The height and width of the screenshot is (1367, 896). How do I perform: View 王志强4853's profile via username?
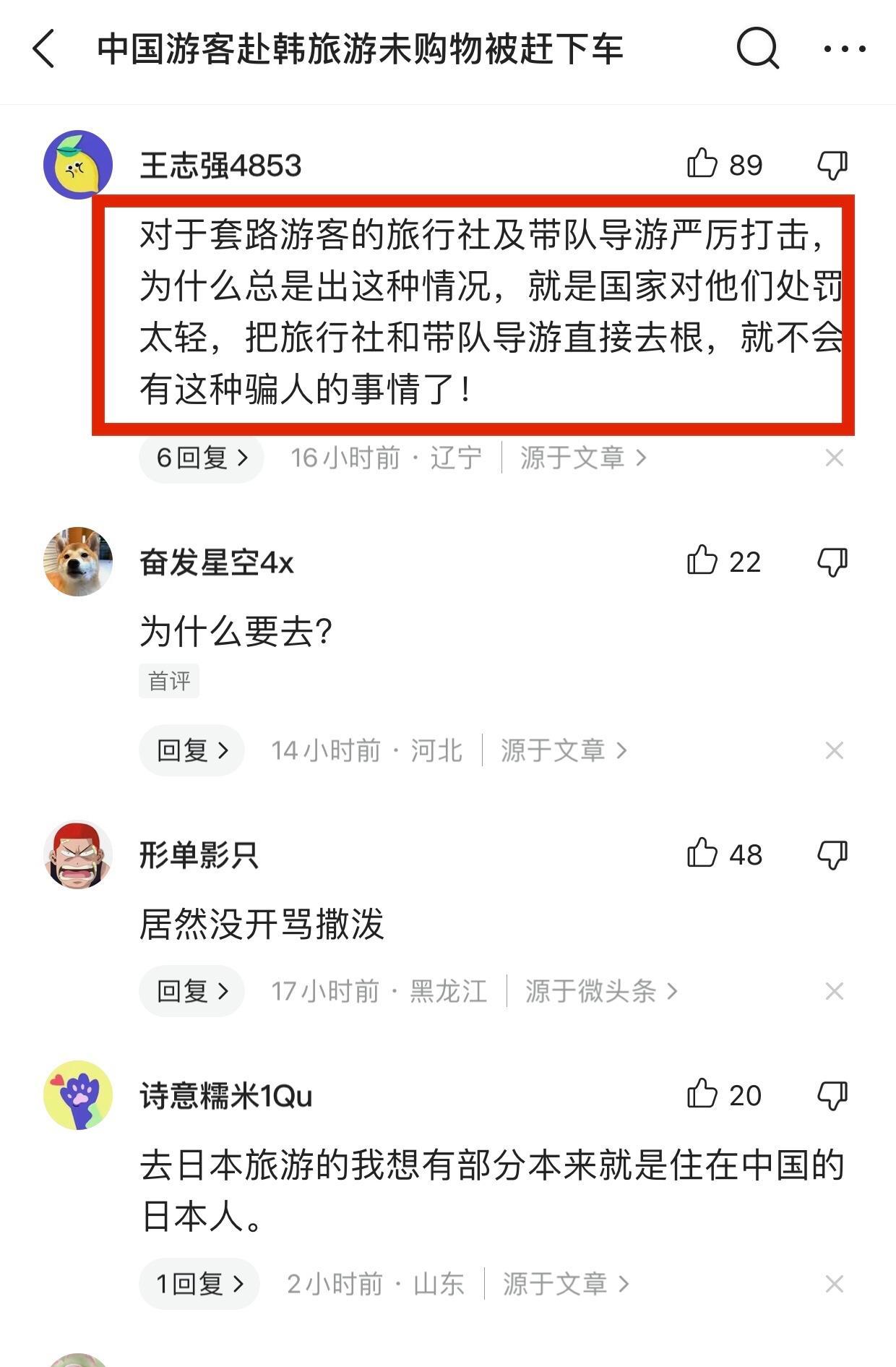pyautogui.click(x=220, y=166)
